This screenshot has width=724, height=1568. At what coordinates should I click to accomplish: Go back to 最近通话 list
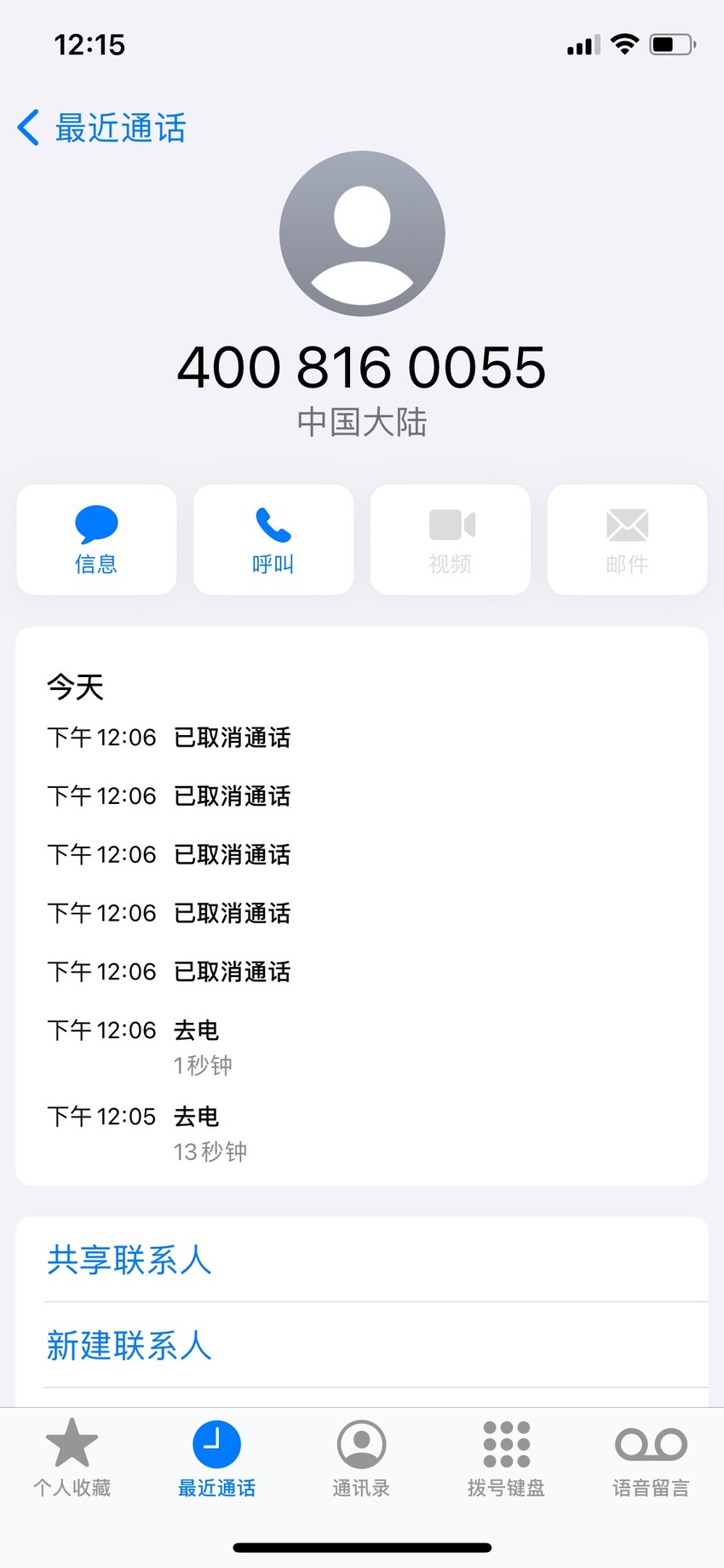pos(101,128)
